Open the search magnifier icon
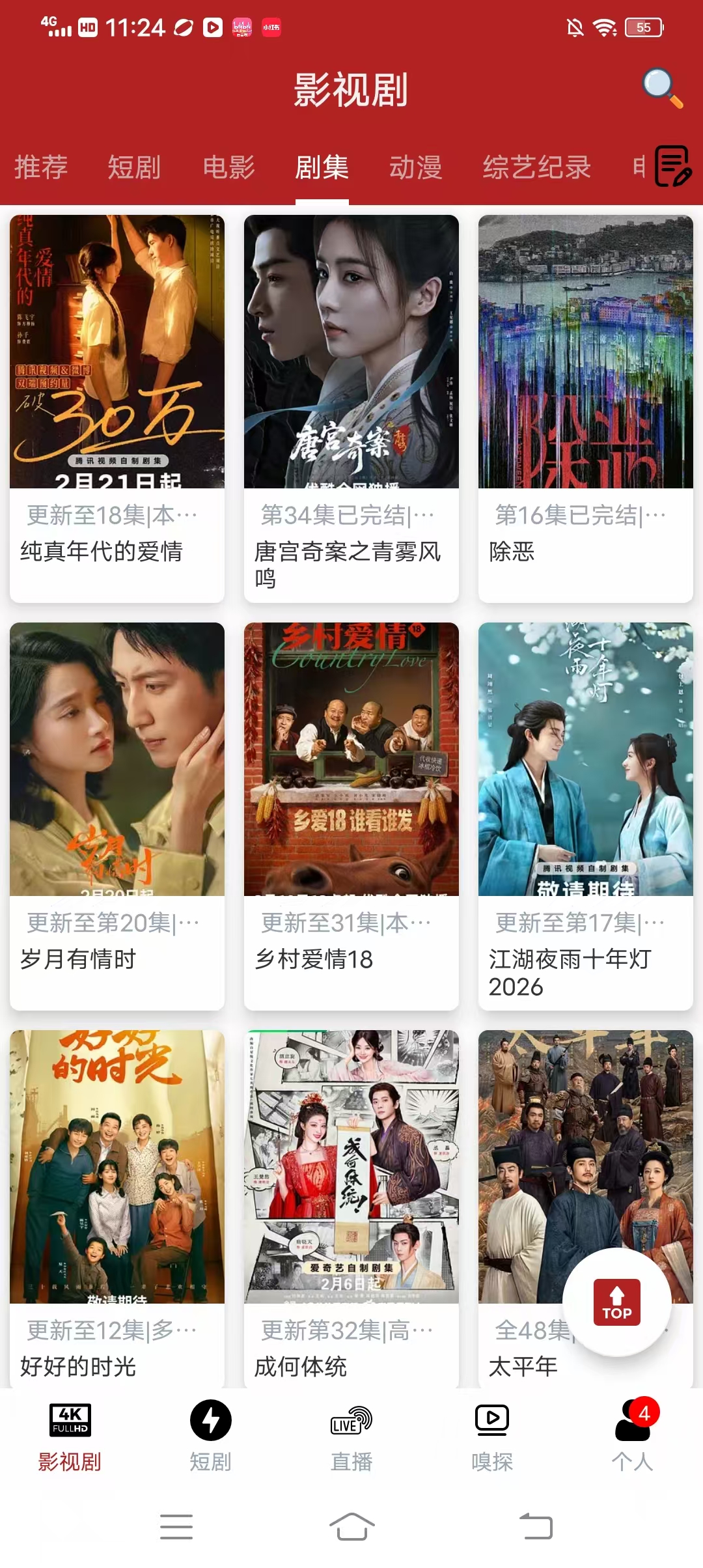 pyautogui.click(x=662, y=88)
